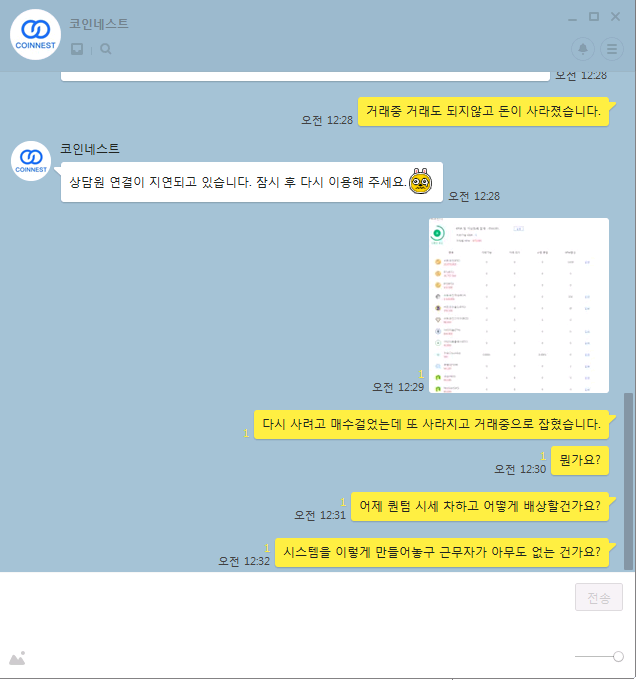
Task: Open the chat drawer box icon
Action: pos(77,49)
